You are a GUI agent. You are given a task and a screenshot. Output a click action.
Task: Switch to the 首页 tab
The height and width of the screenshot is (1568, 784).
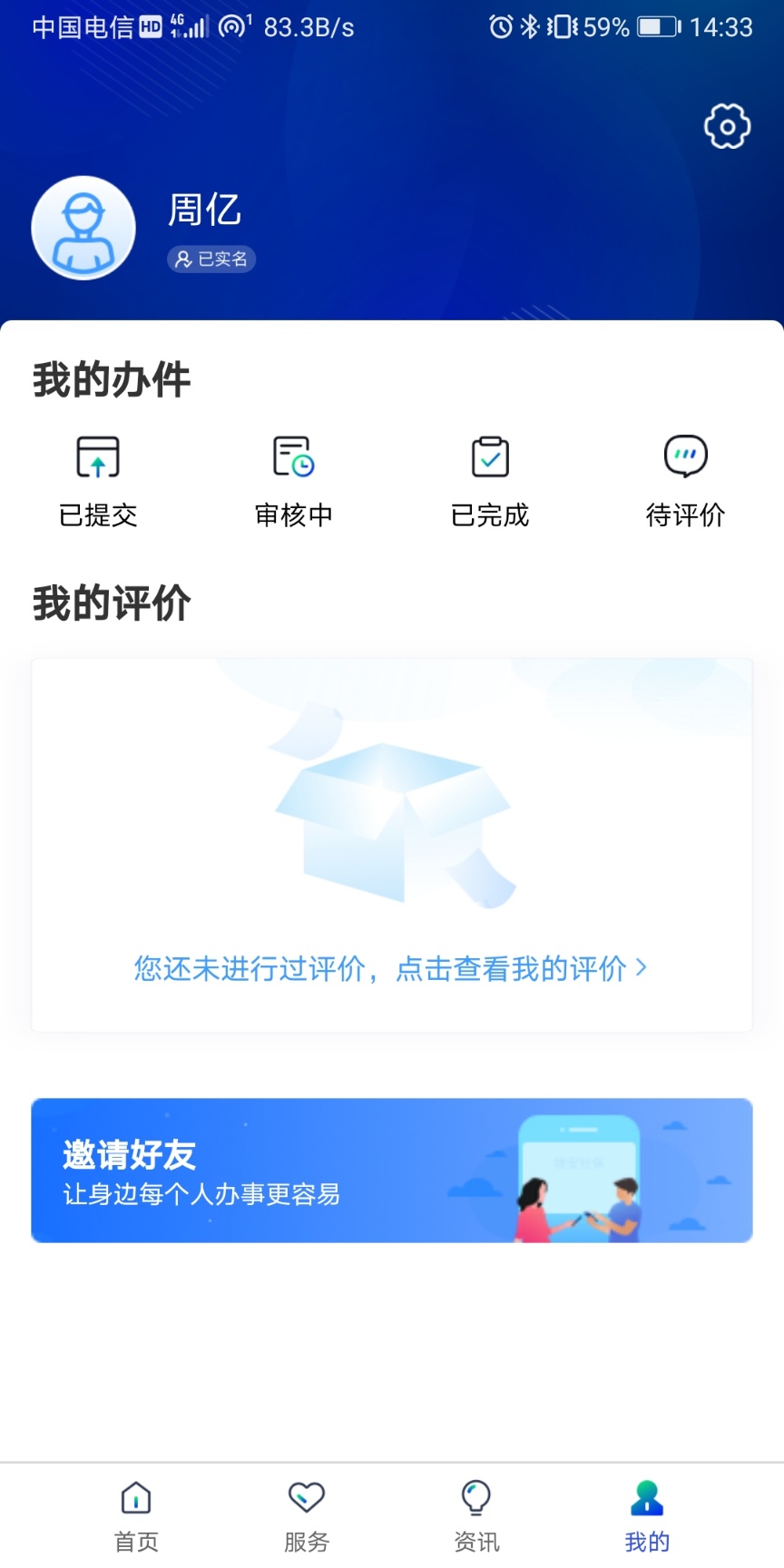tap(134, 1511)
